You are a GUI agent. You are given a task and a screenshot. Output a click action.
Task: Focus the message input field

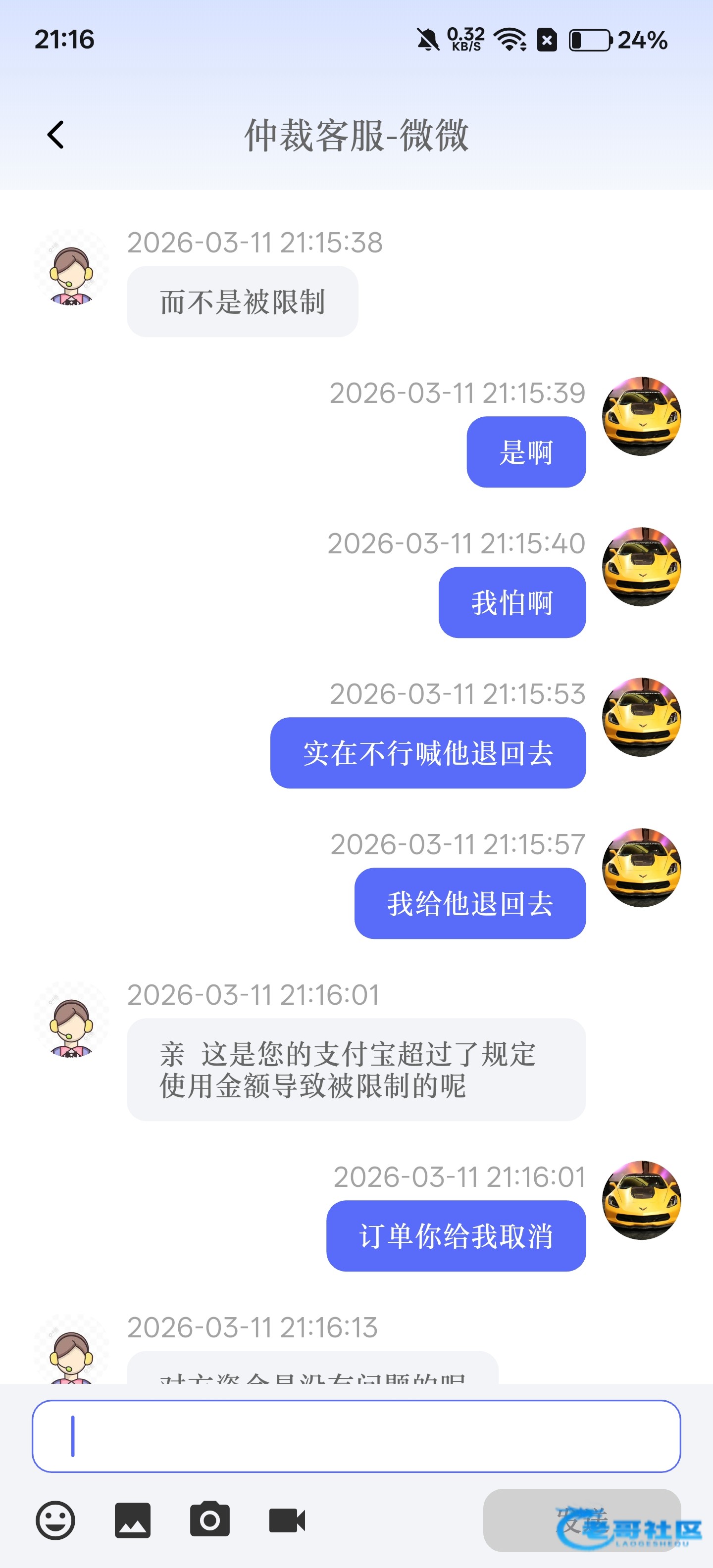point(356,1436)
